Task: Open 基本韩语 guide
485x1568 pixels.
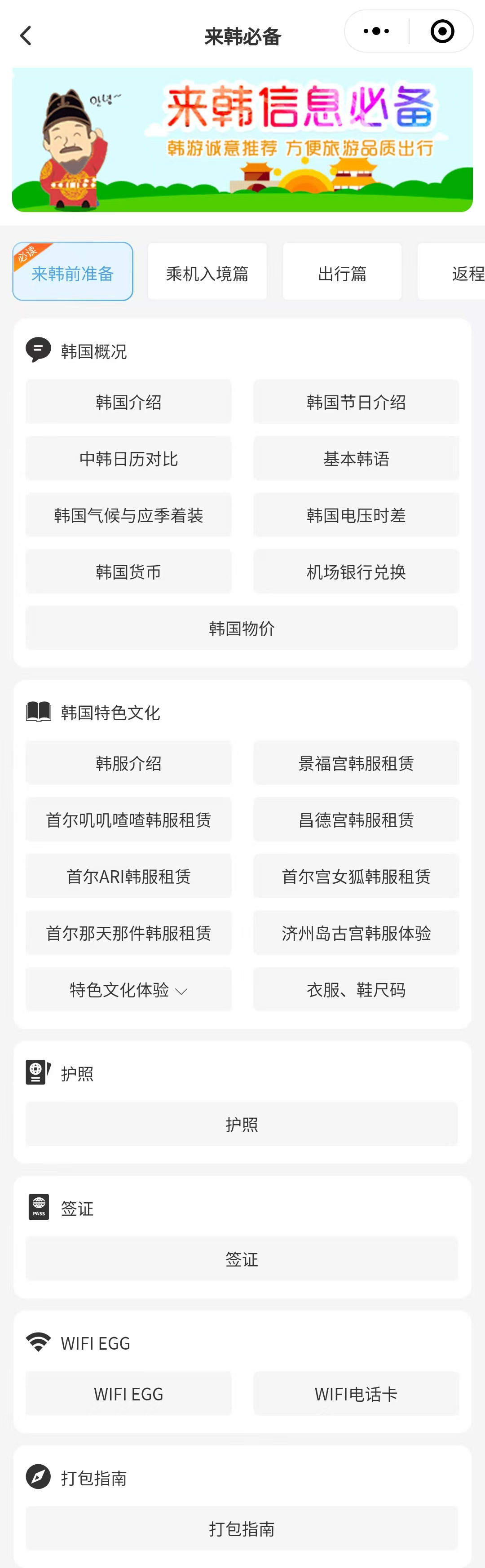Action: pyautogui.click(x=356, y=459)
